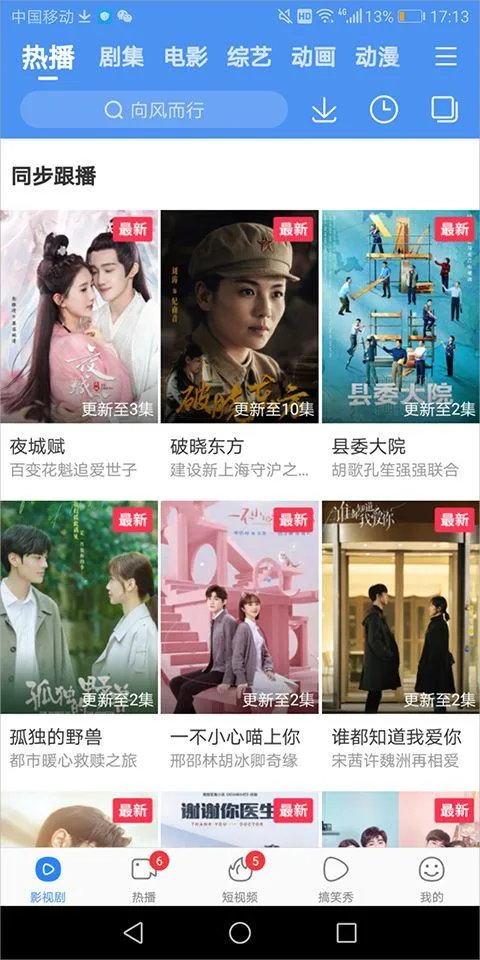Switch to the 动画 tab

point(313,57)
